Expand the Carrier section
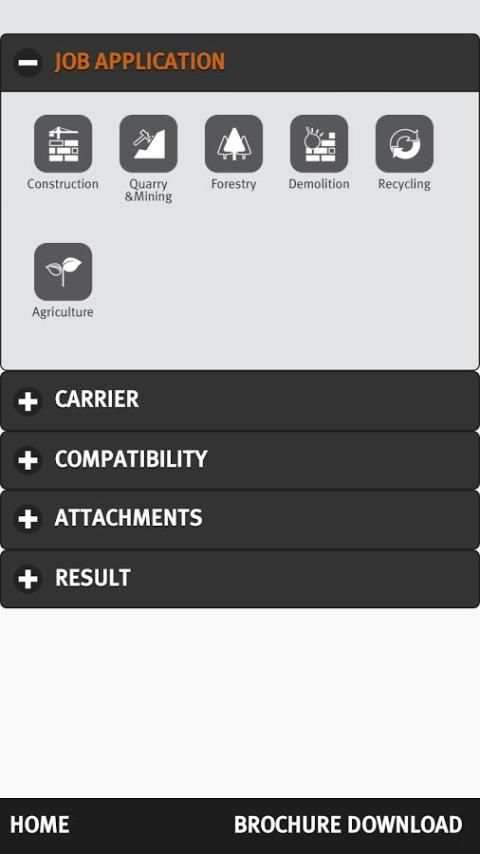Image resolution: width=480 pixels, height=854 pixels. (x=240, y=401)
